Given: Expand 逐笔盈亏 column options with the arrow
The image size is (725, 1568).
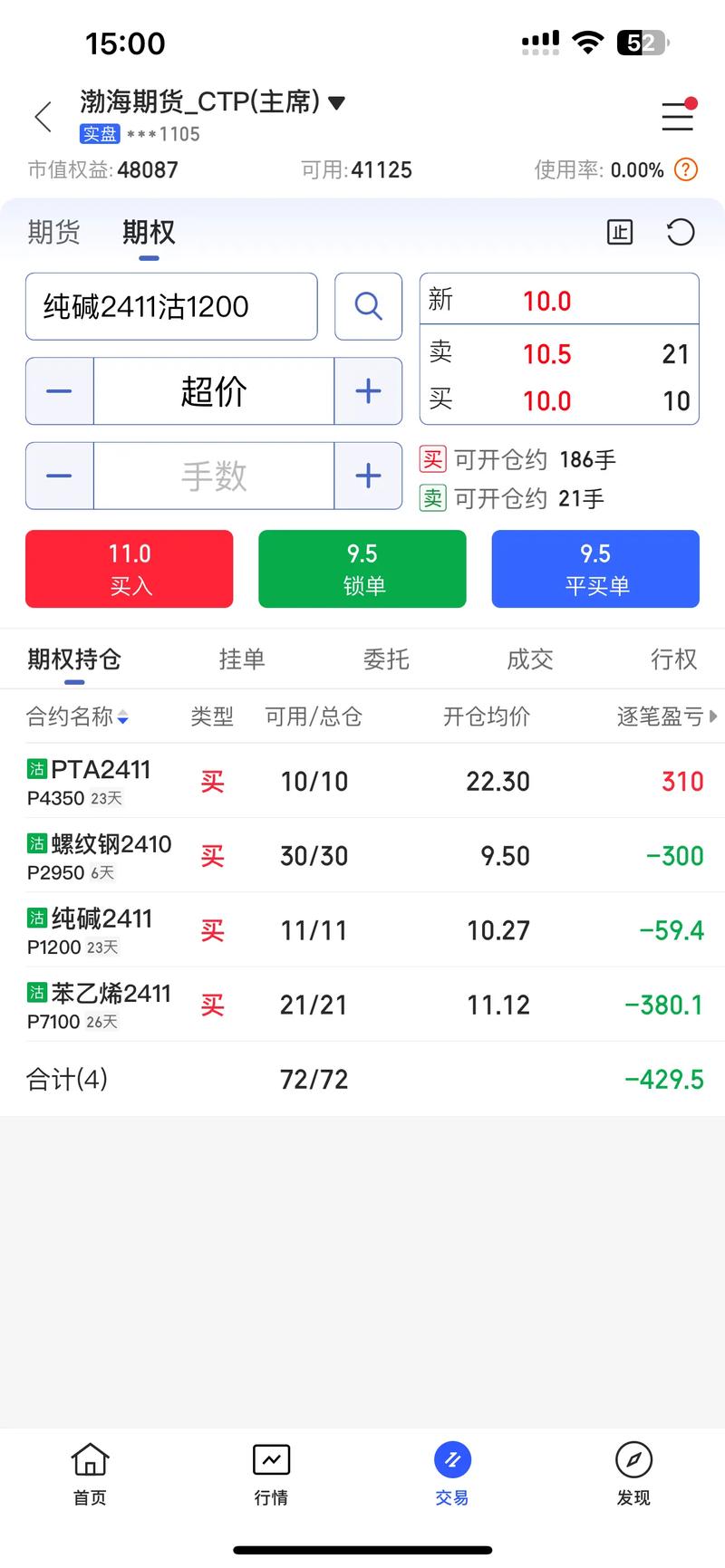Looking at the screenshot, I should click(714, 717).
